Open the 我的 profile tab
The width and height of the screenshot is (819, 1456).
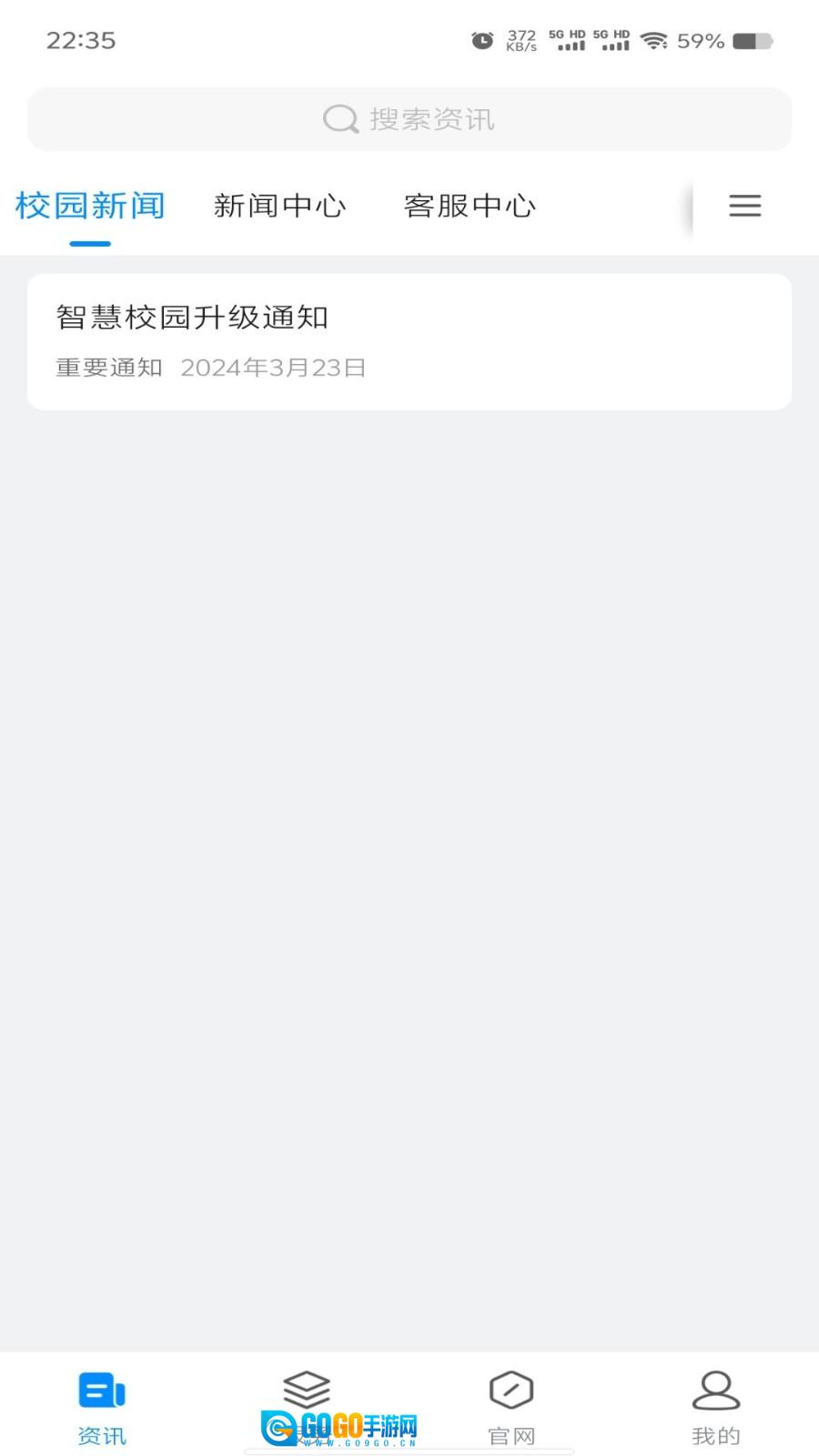[x=716, y=1407]
